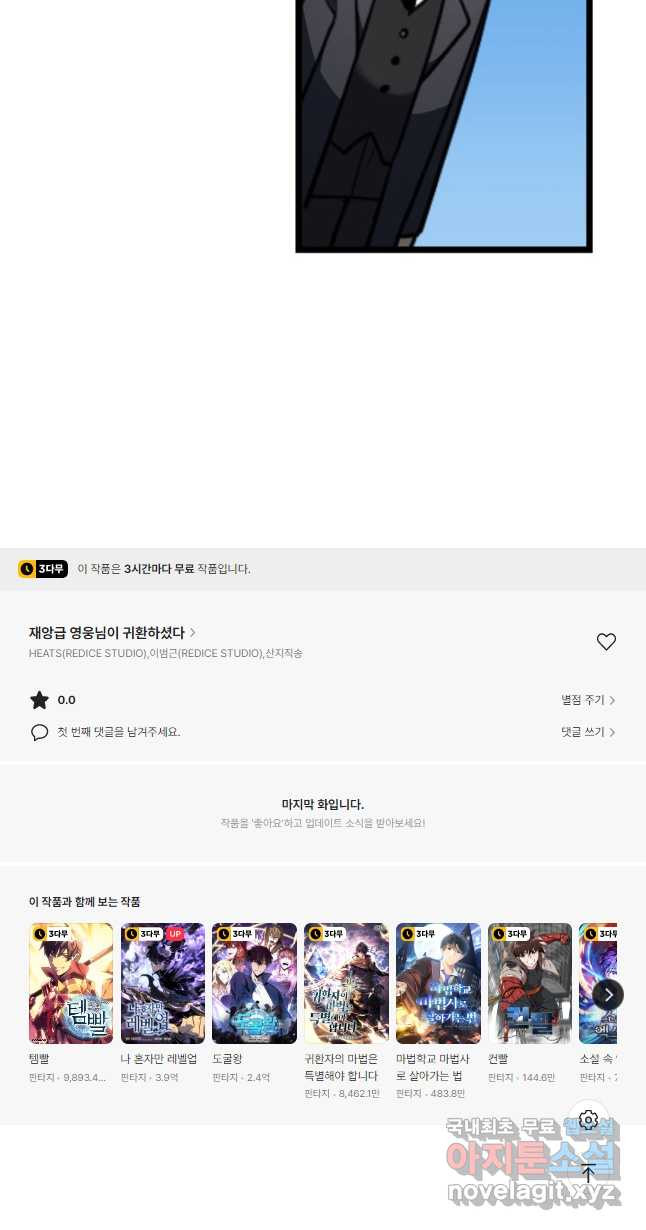Screen dimensions: 646x1230
Task: Open 댓글 쓰기 to write a comment
Action: click(588, 732)
